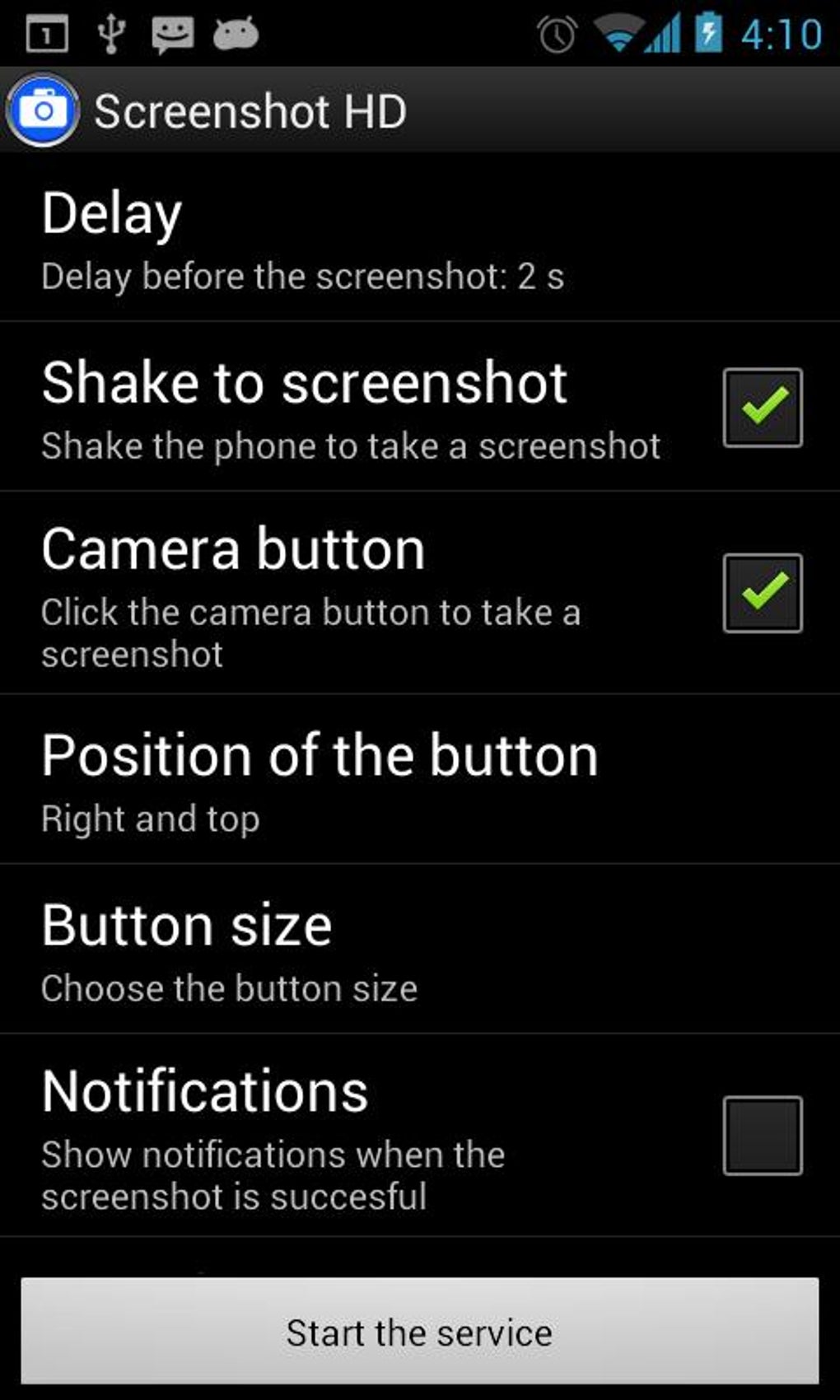The image size is (840, 1400).
Task: Tap the alarm clock status icon
Action: (557, 33)
